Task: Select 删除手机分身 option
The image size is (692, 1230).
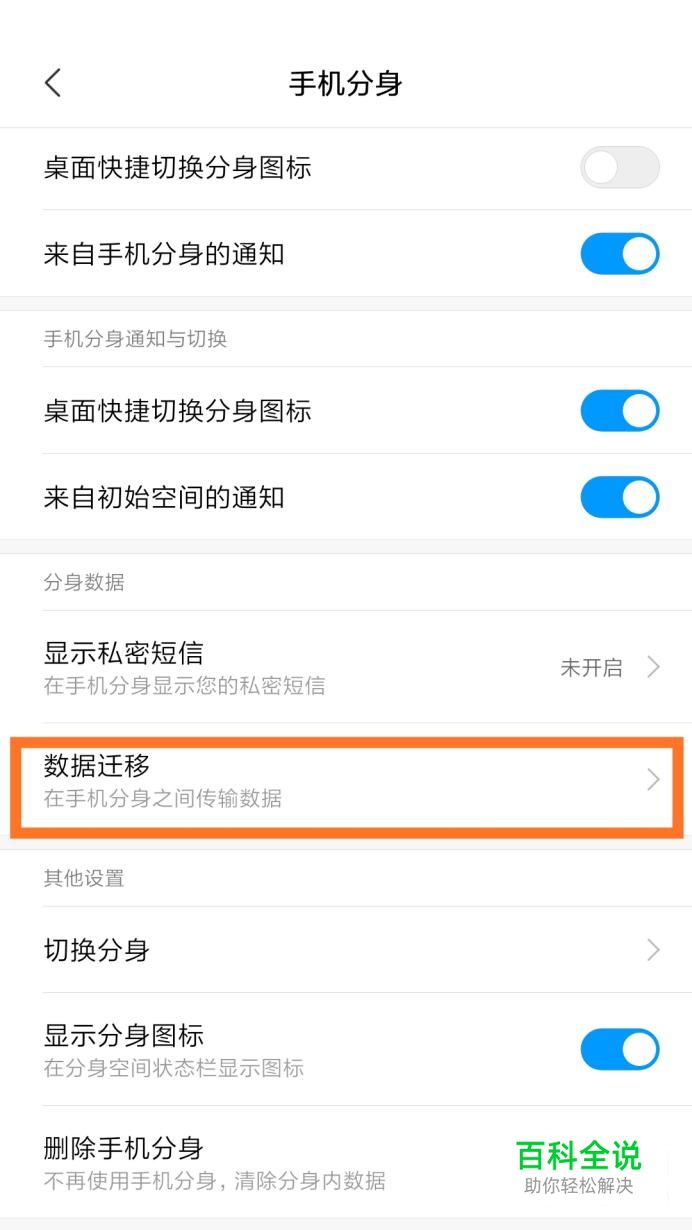Action: tap(250, 1162)
